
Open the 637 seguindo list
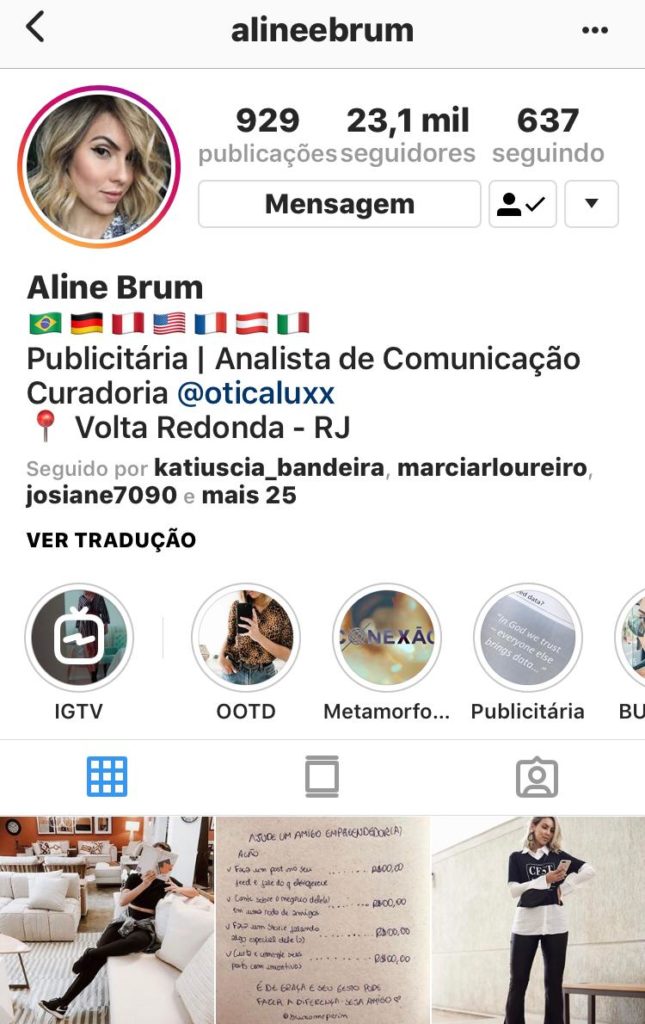[548, 136]
